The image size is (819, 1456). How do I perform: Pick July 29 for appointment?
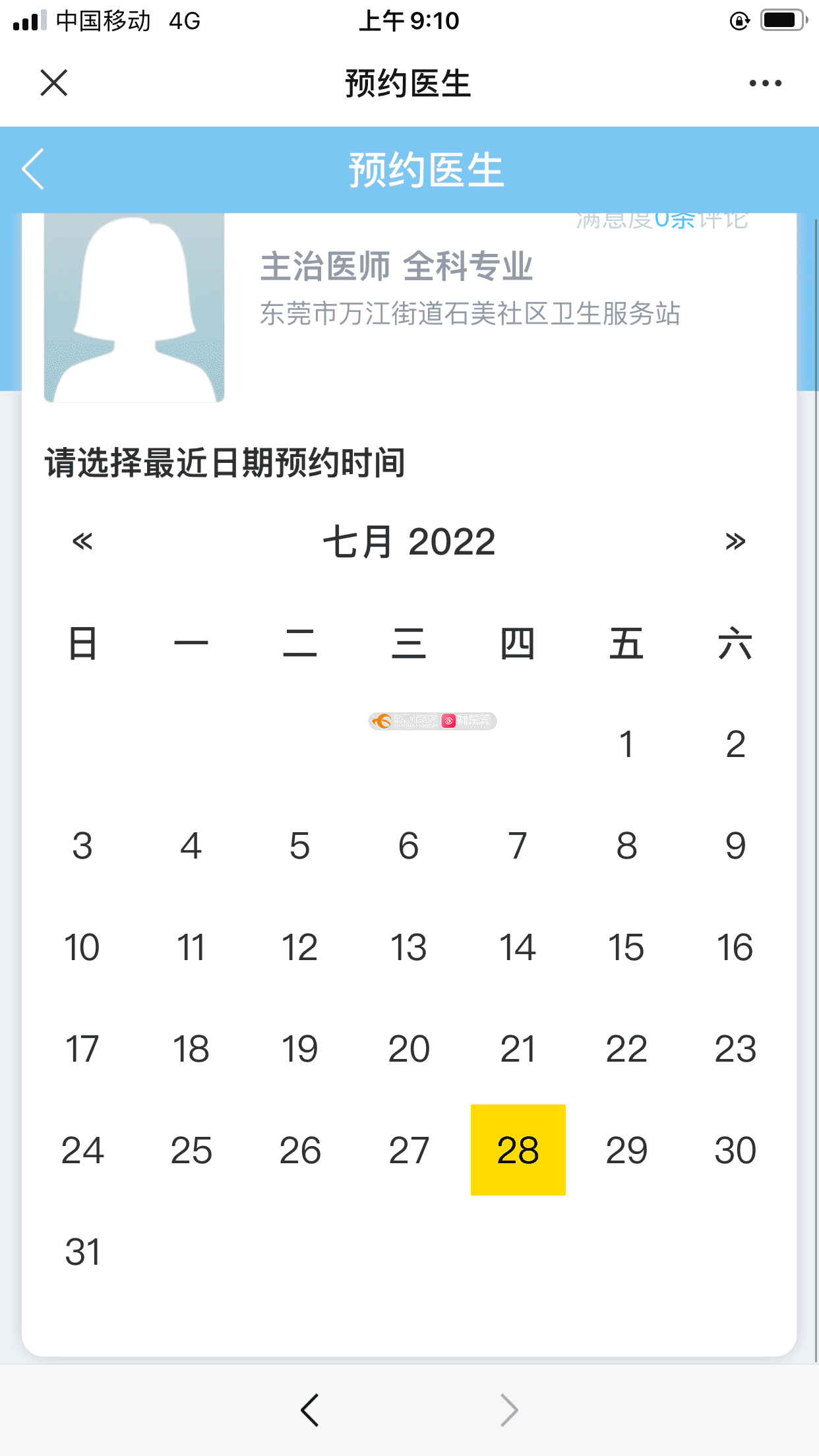pos(626,1150)
